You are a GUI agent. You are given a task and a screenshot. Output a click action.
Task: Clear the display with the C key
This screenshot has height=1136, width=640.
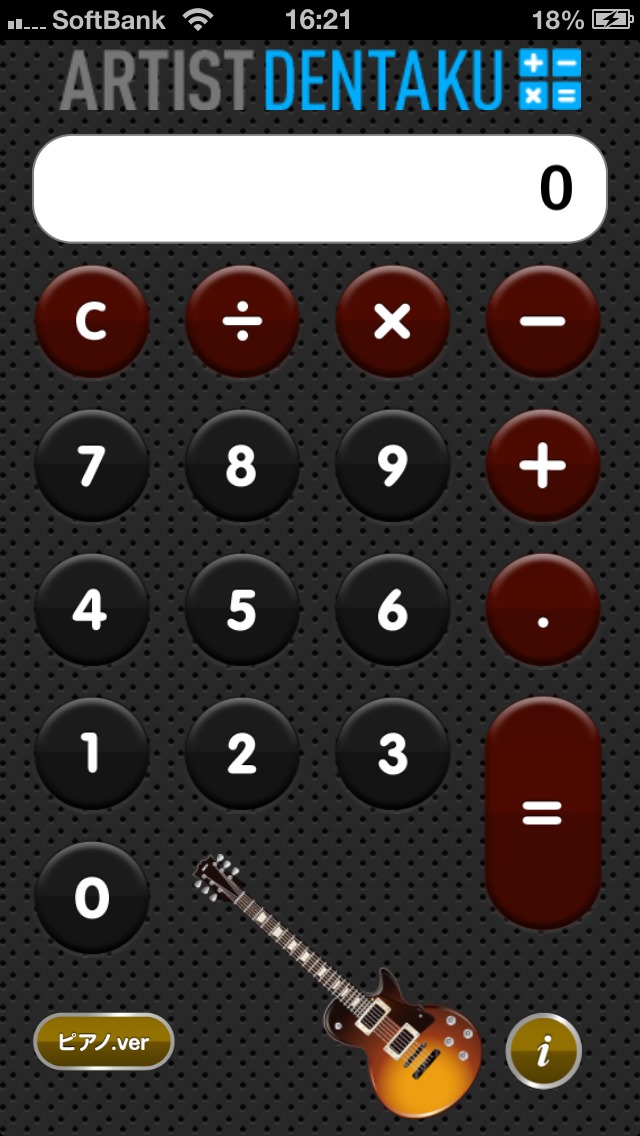[92, 322]
